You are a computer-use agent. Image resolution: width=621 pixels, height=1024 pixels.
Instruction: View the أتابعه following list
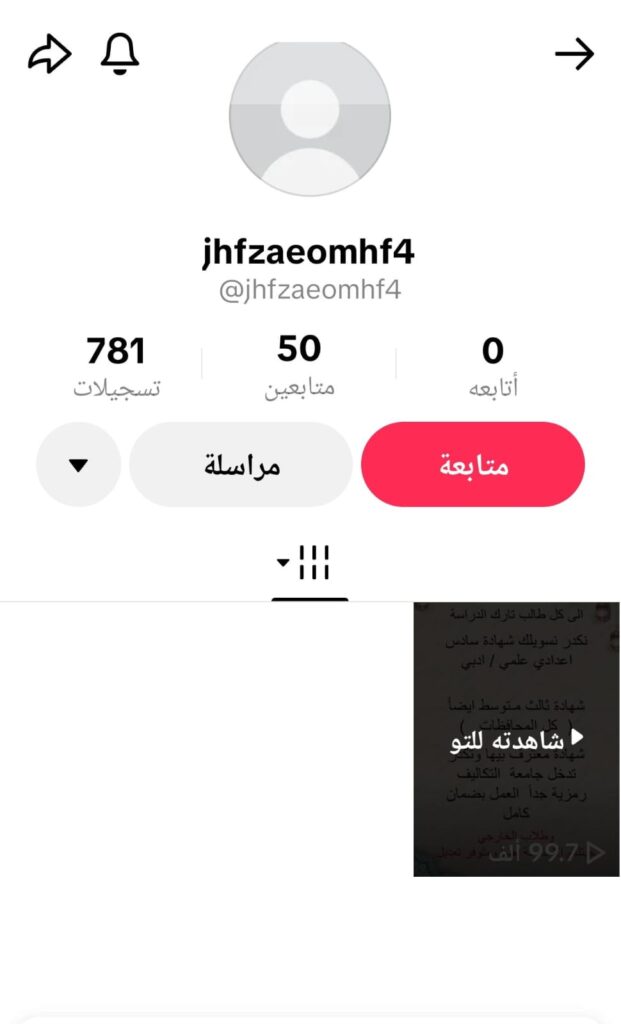[x=492, y=366]
